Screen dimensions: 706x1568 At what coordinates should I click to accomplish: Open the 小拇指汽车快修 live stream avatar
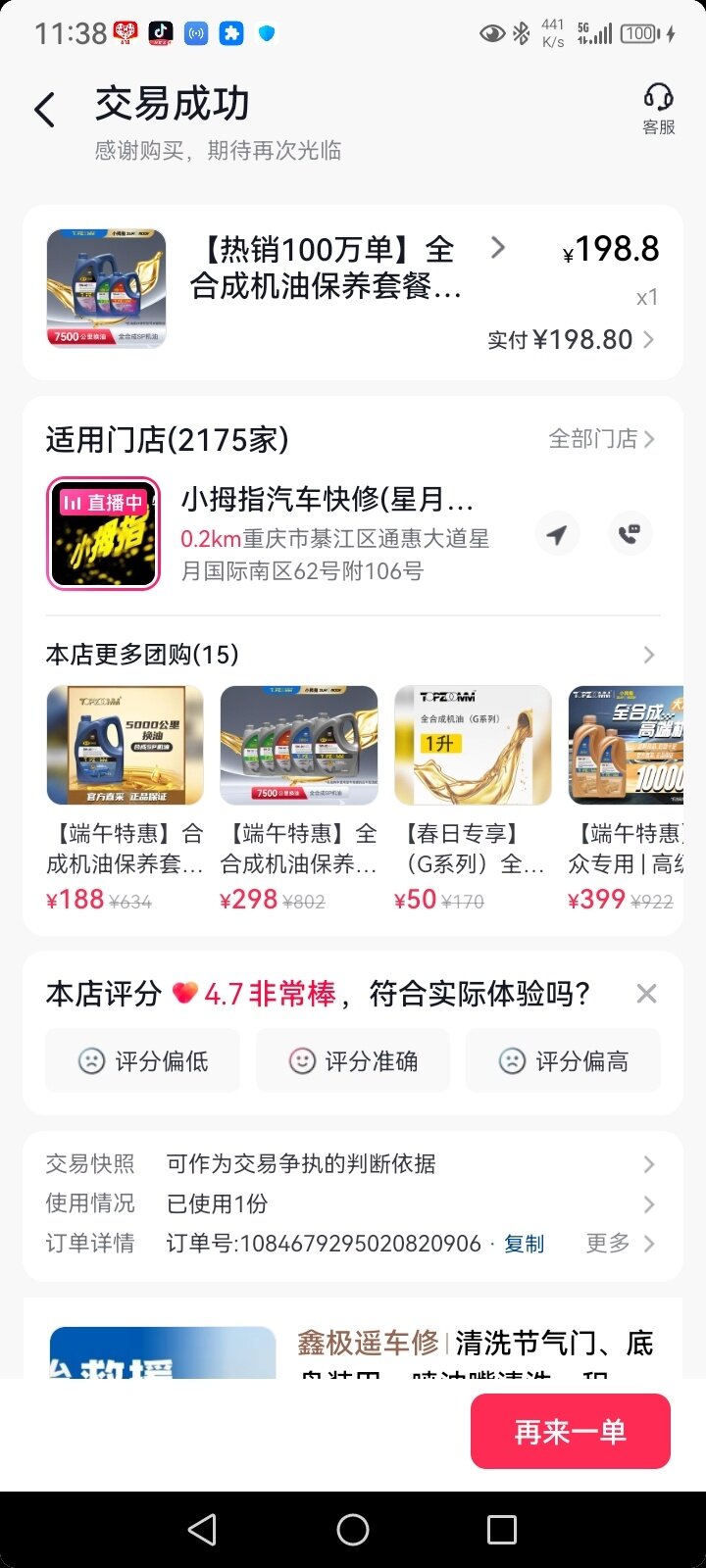coord(103,533)
